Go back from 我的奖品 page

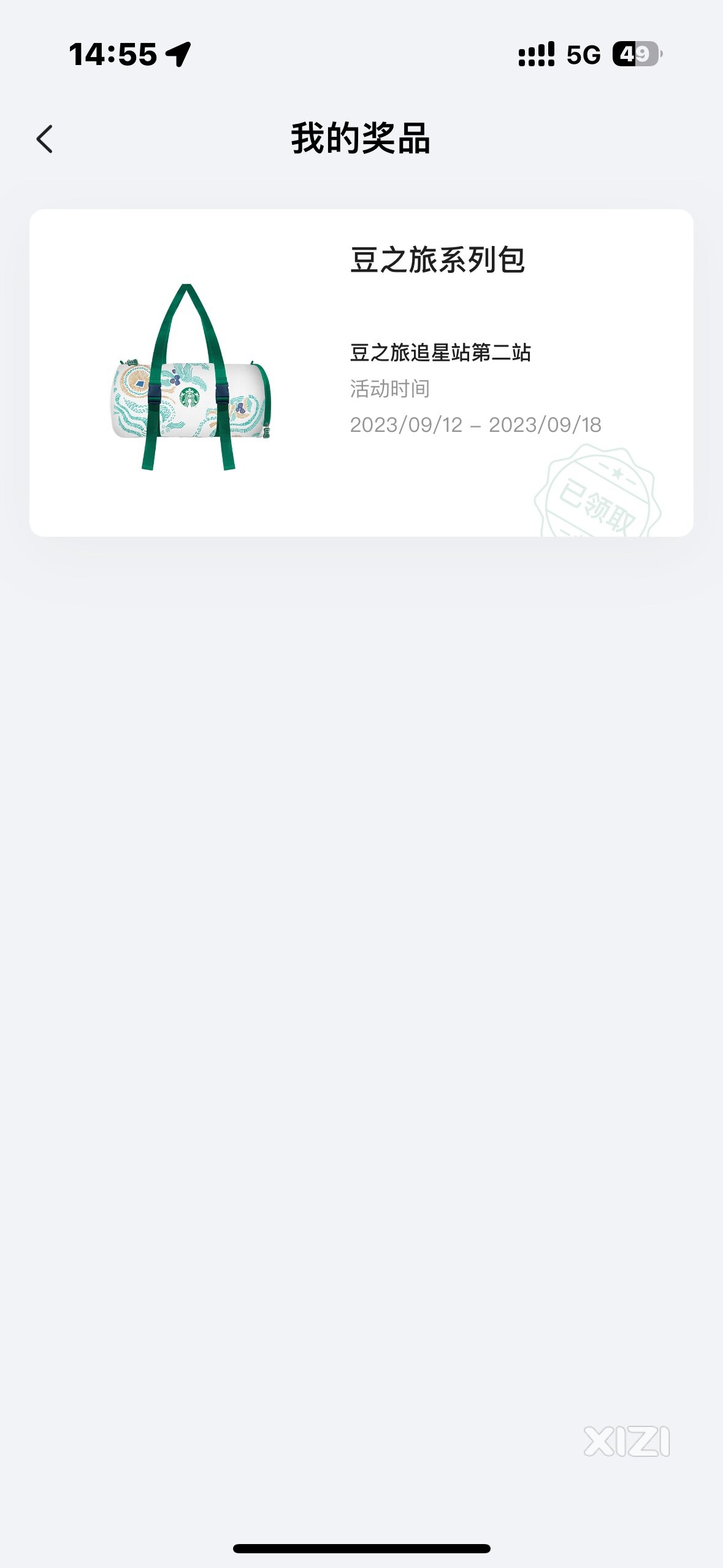click(x=45, y=139)
